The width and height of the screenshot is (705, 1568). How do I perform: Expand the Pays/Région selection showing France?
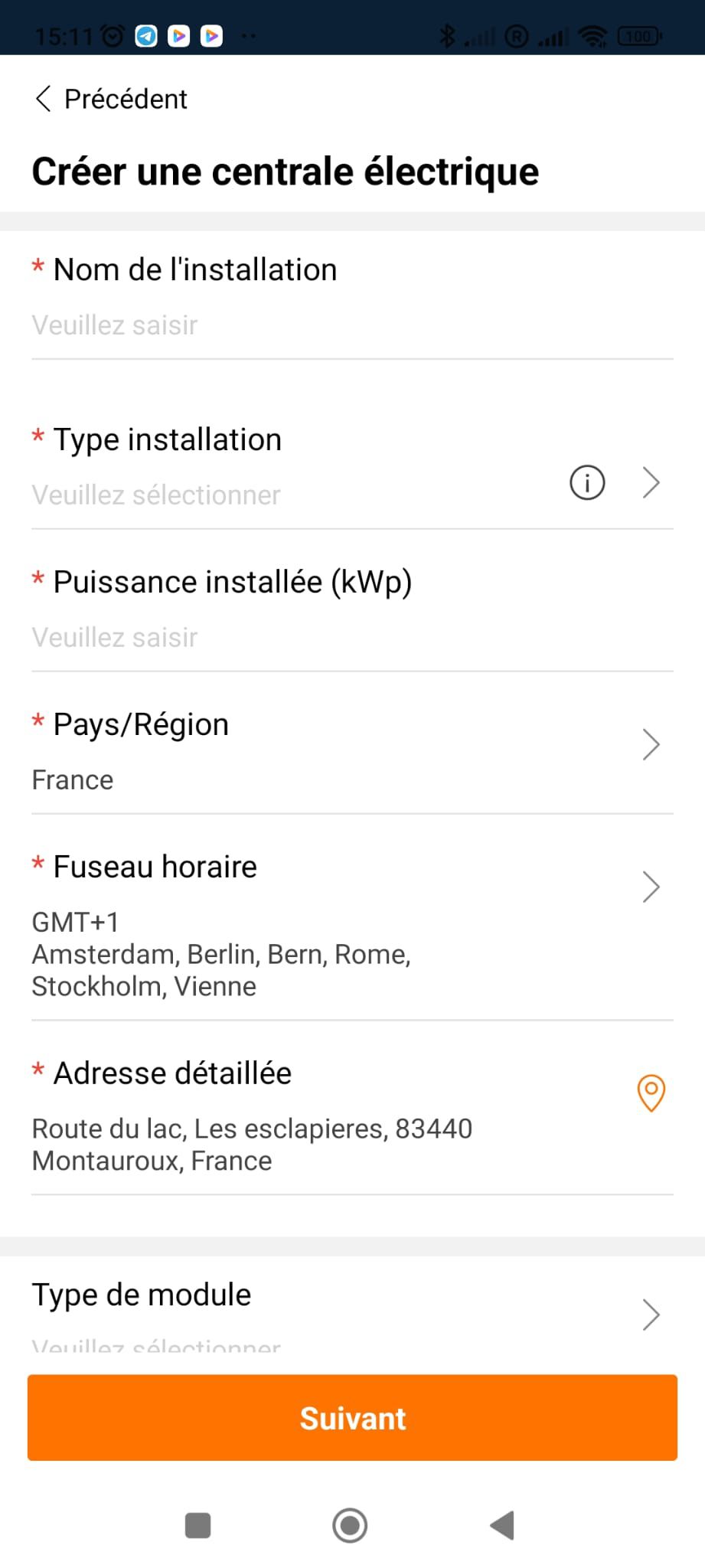click(x=650, y=743)
